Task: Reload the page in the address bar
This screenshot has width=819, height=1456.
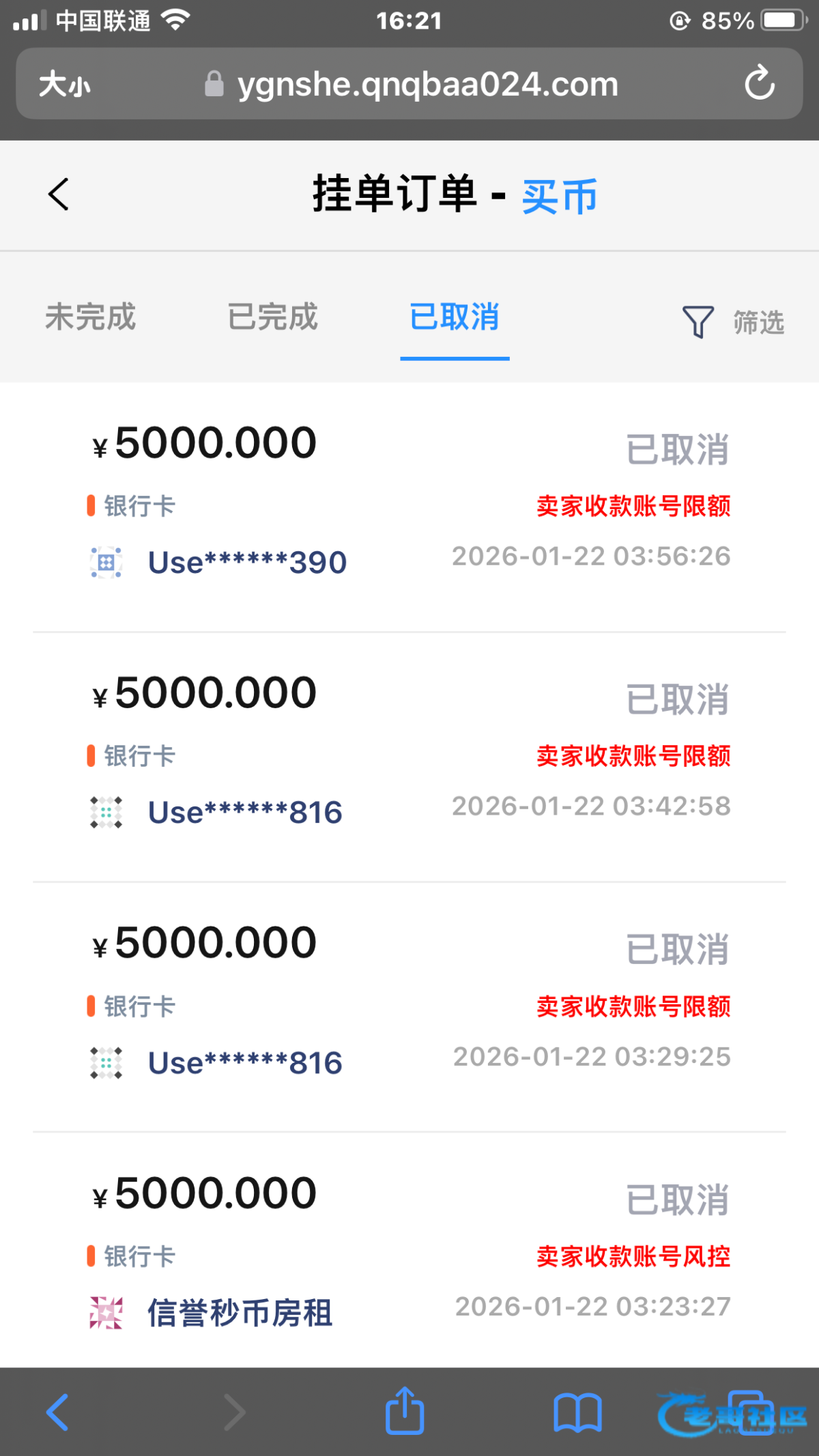Action: tap(759, 83)
